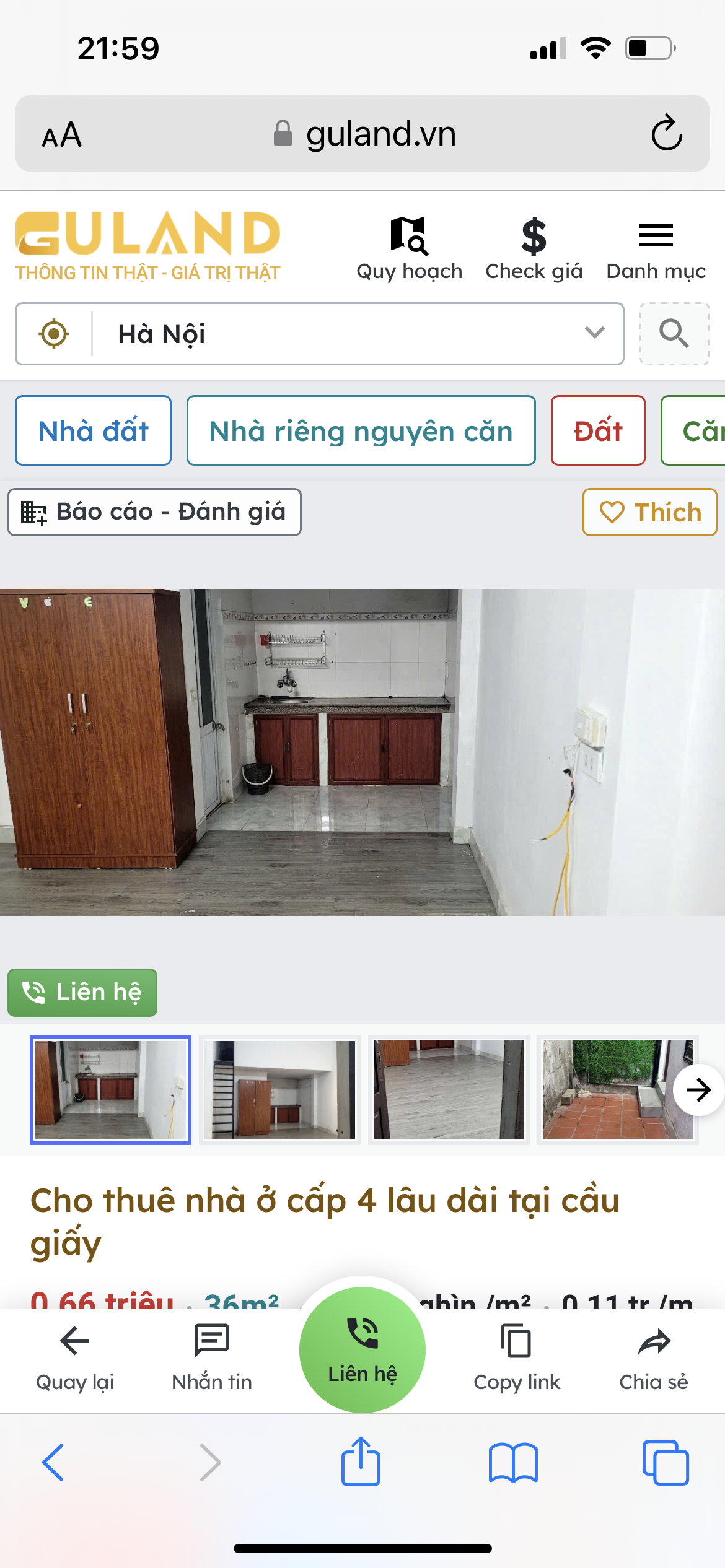
Task: Share the listing with Chia sẻ
Action: click(654, 1357)
